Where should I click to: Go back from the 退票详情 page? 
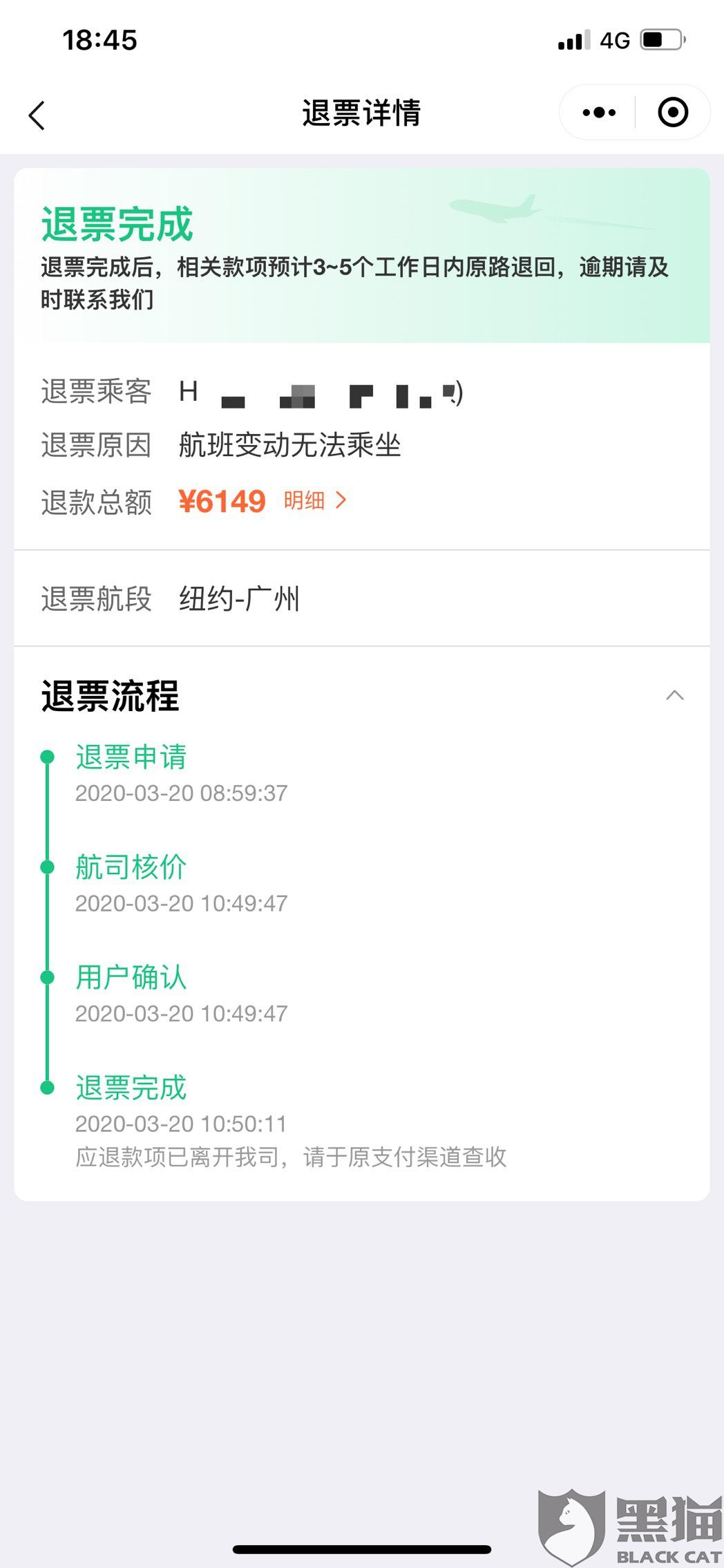coord(37,115)
